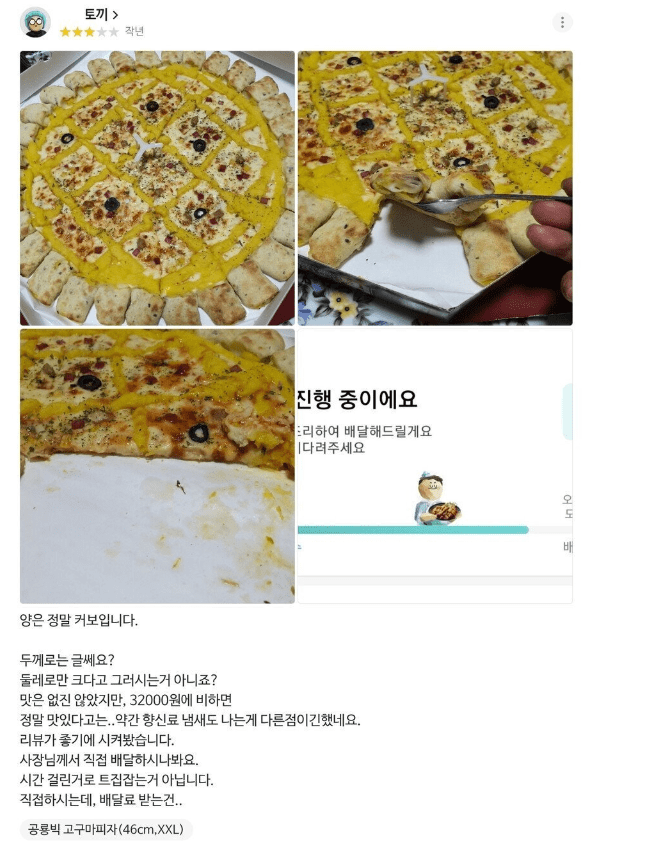Screen dimensions: 654x841
Task: Open the review's overflow menu
Action: pos(562,22)
